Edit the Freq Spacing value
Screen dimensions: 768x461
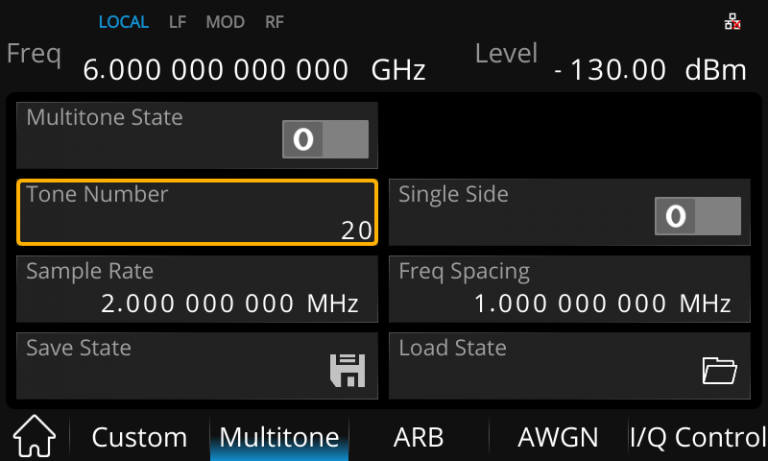tap(568, 289)
